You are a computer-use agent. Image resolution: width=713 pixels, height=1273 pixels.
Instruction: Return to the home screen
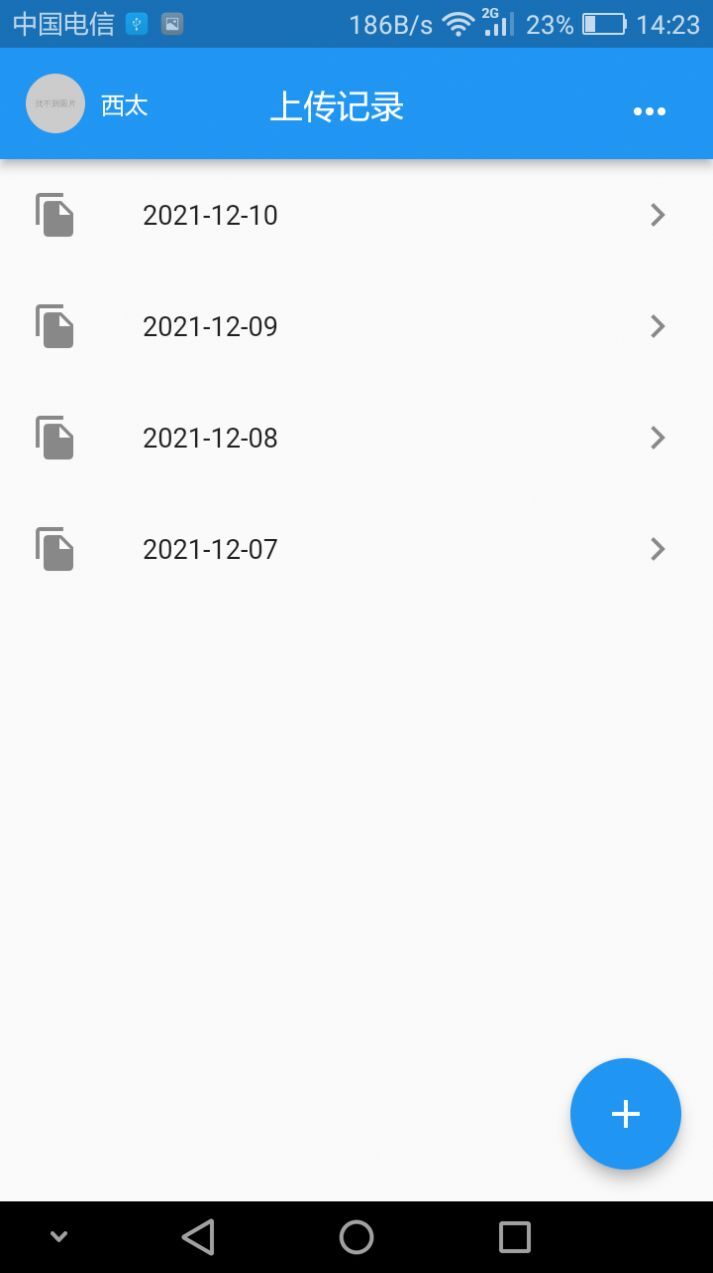356,1237
